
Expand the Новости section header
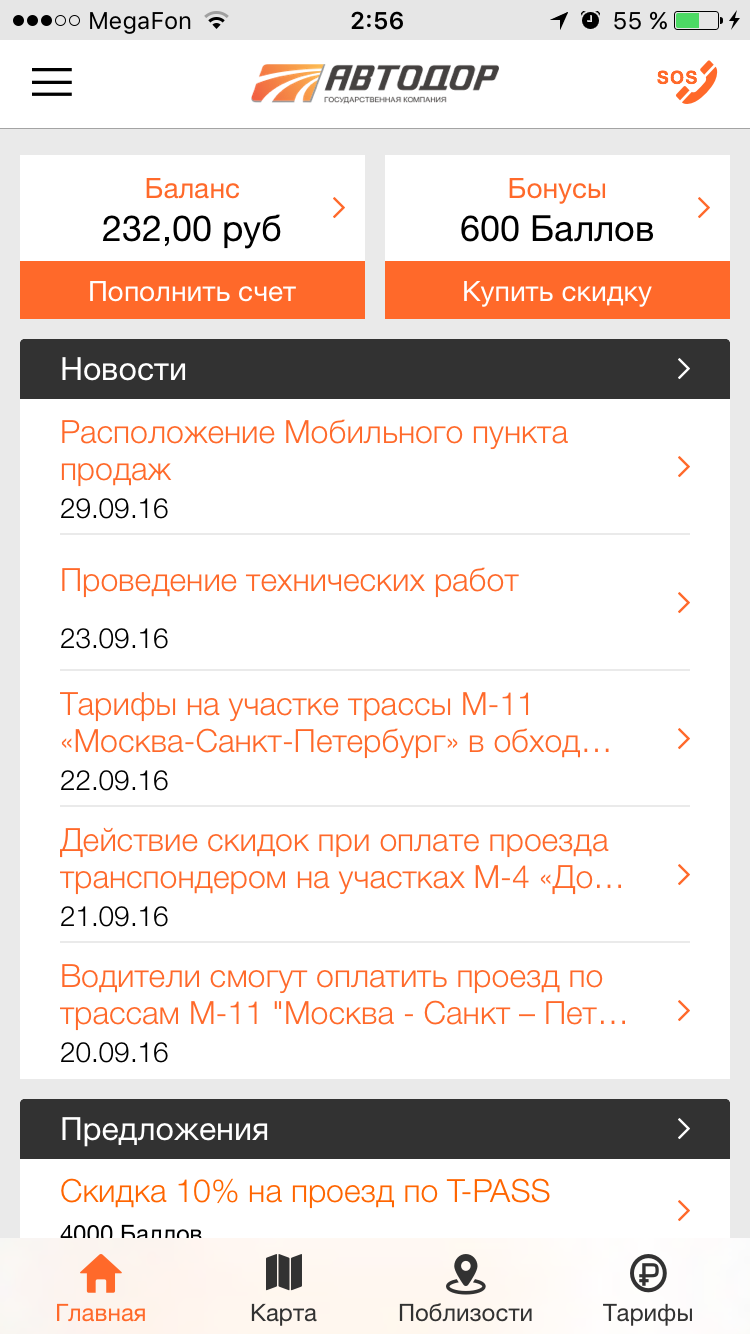[375, 369]
